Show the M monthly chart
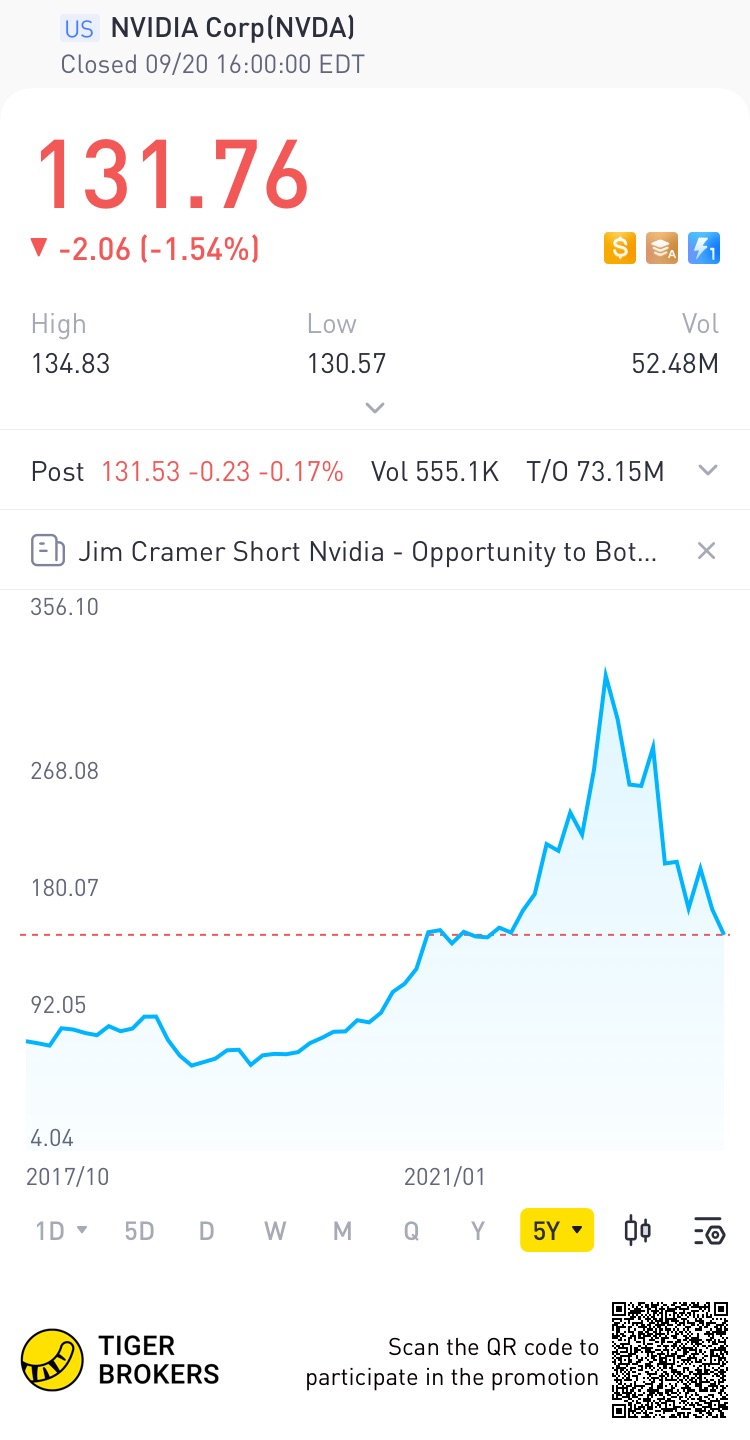This screenshot has width=750, height=1440. point(343,1230)
